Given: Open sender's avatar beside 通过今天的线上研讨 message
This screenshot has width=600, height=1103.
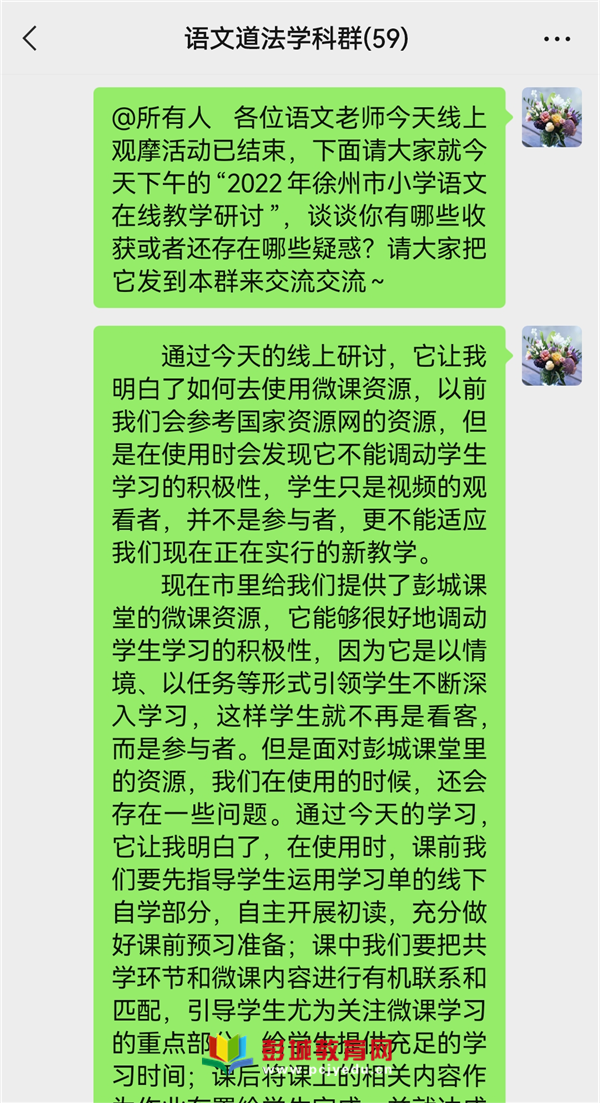Looking at the screenshot, I should [x=551, y=355].
